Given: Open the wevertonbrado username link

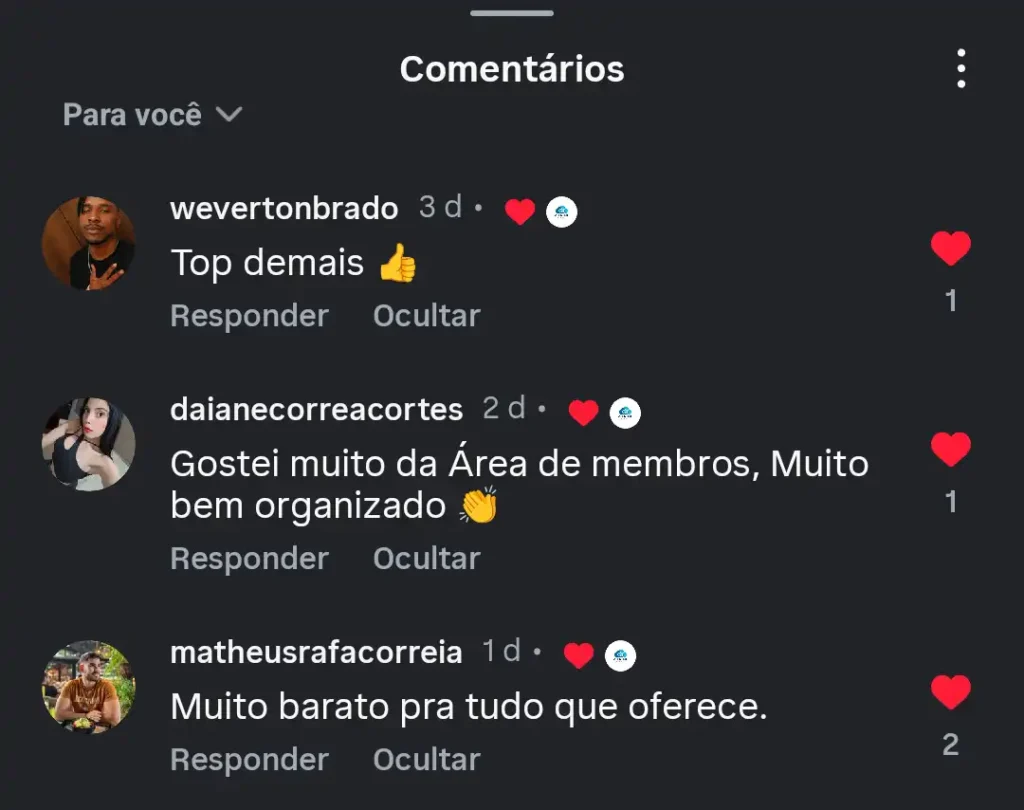Looking at the screenshot, I should point(284,209).
